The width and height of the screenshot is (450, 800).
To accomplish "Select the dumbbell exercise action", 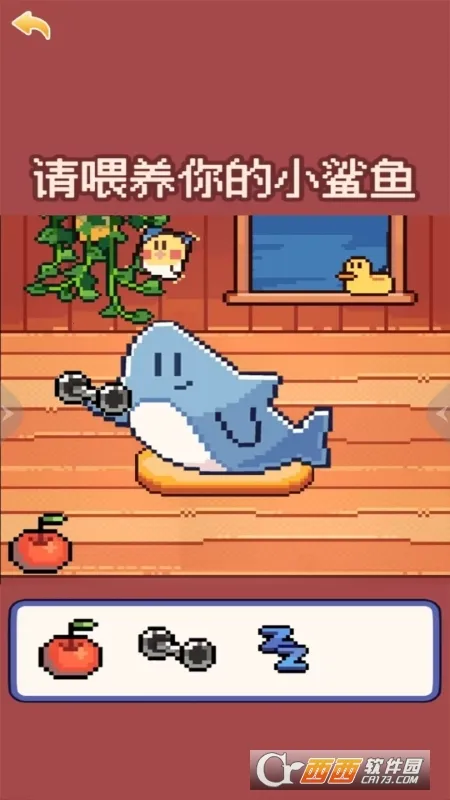I will tap(177, 648).
